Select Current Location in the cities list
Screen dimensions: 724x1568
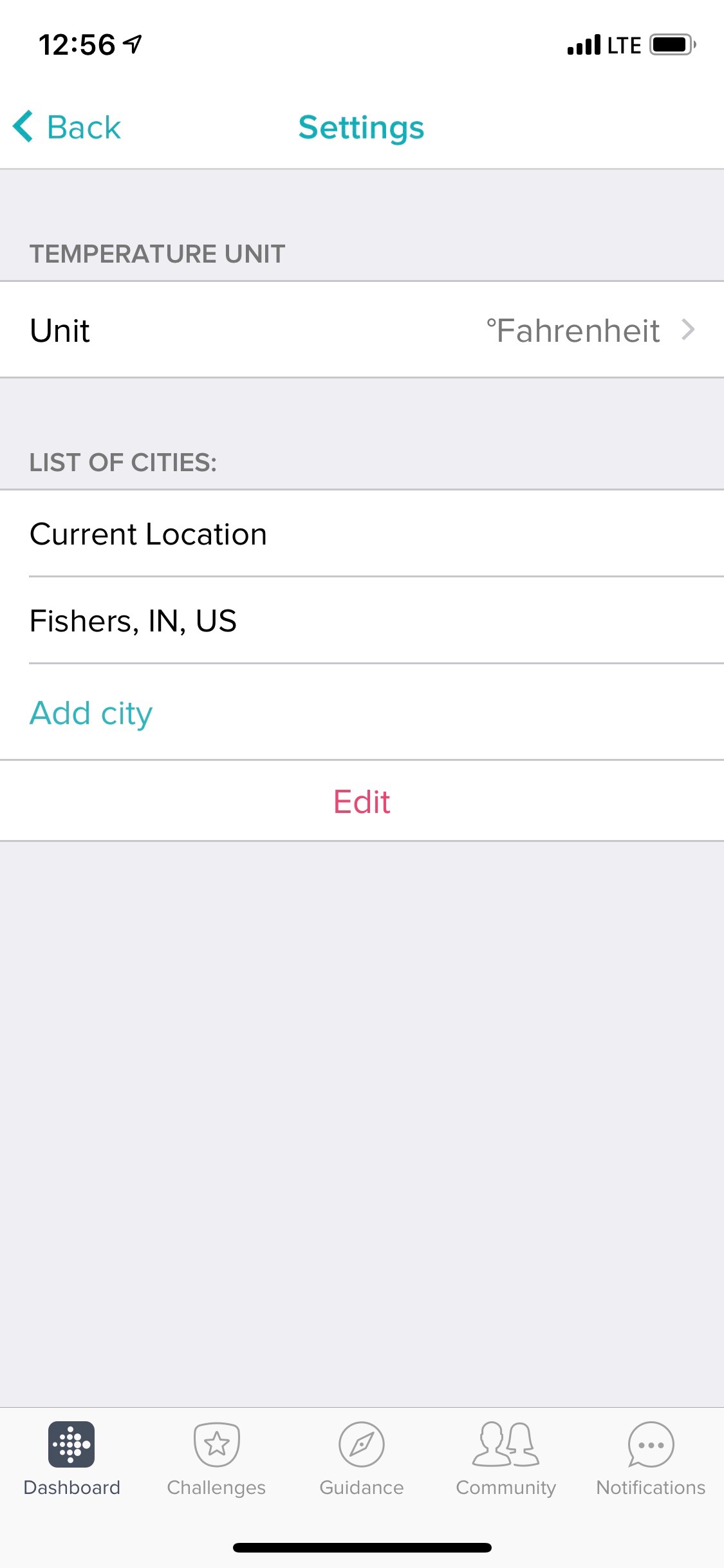coord(362,534)
